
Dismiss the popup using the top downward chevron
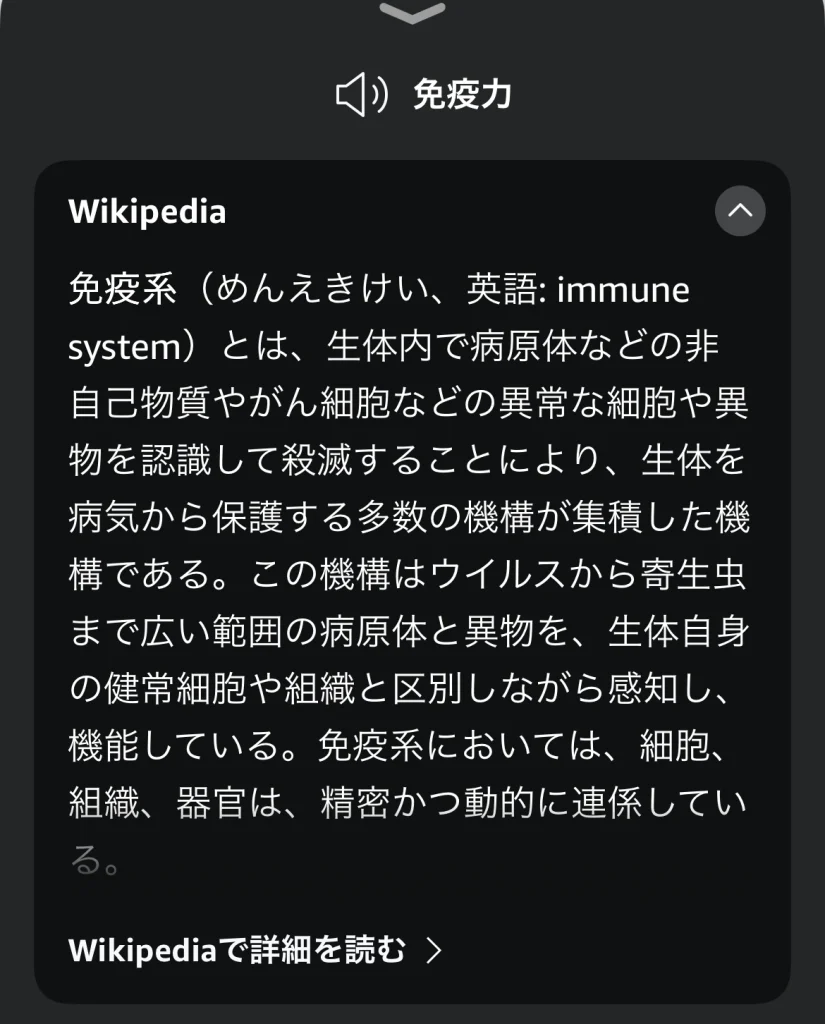pos(413,13)
